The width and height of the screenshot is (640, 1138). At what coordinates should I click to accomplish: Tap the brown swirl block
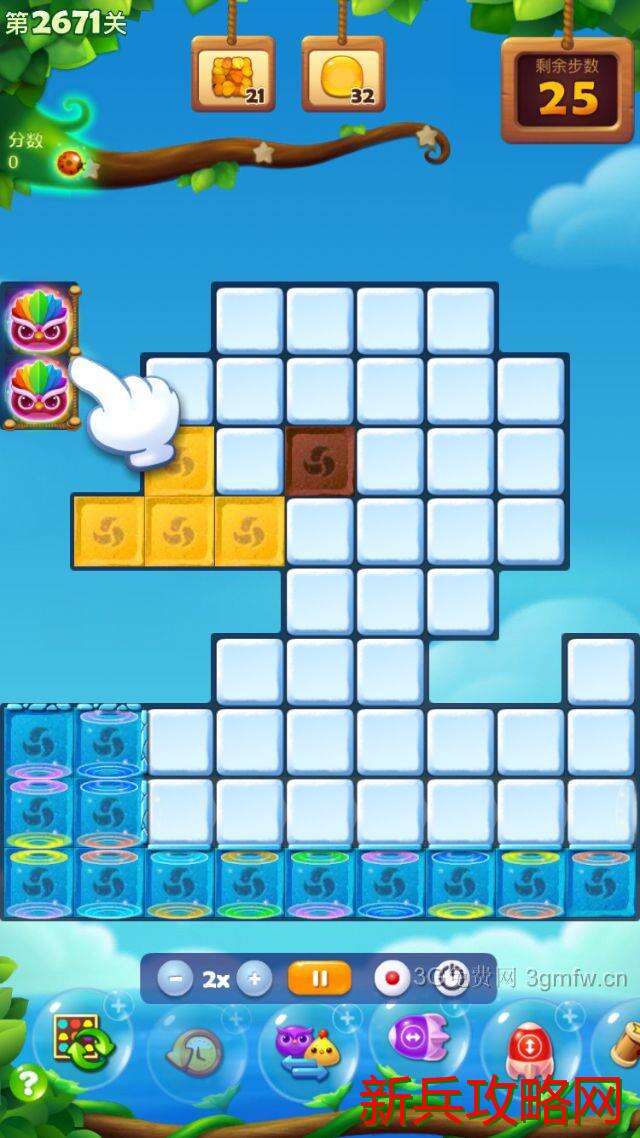click(321, 461)
